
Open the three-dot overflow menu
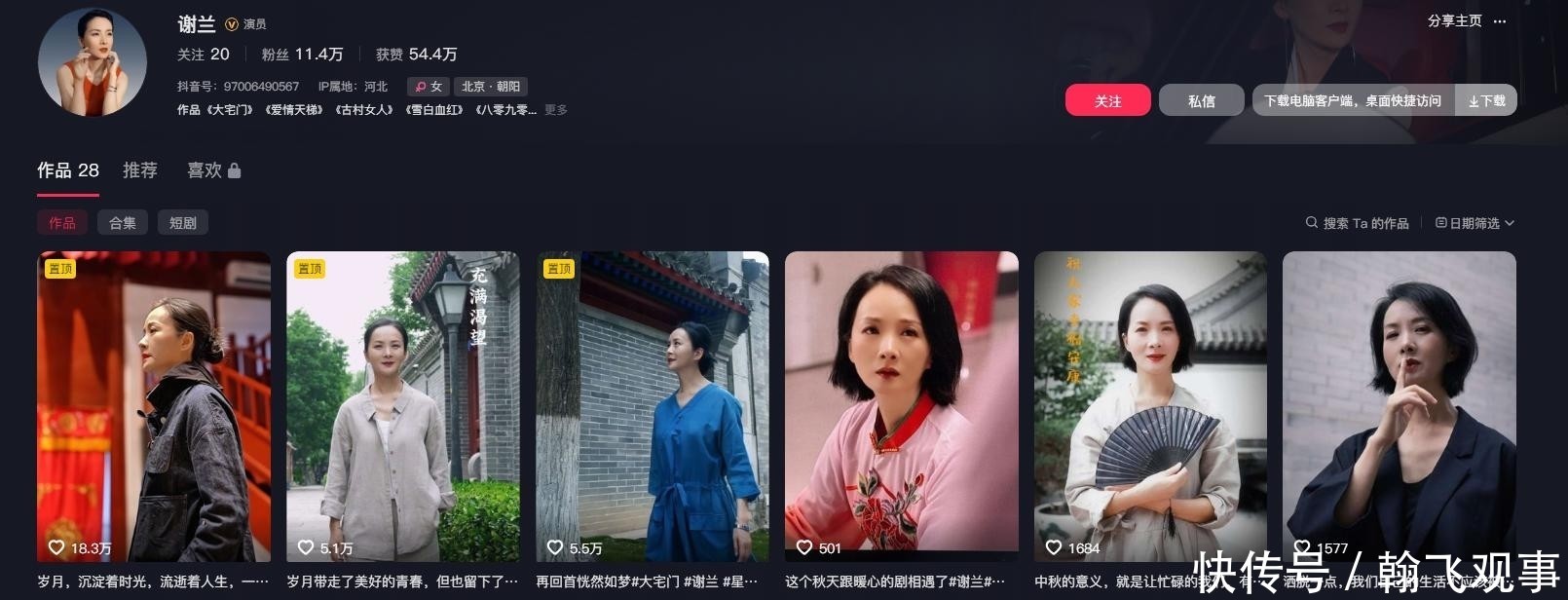click(1500, 21)
